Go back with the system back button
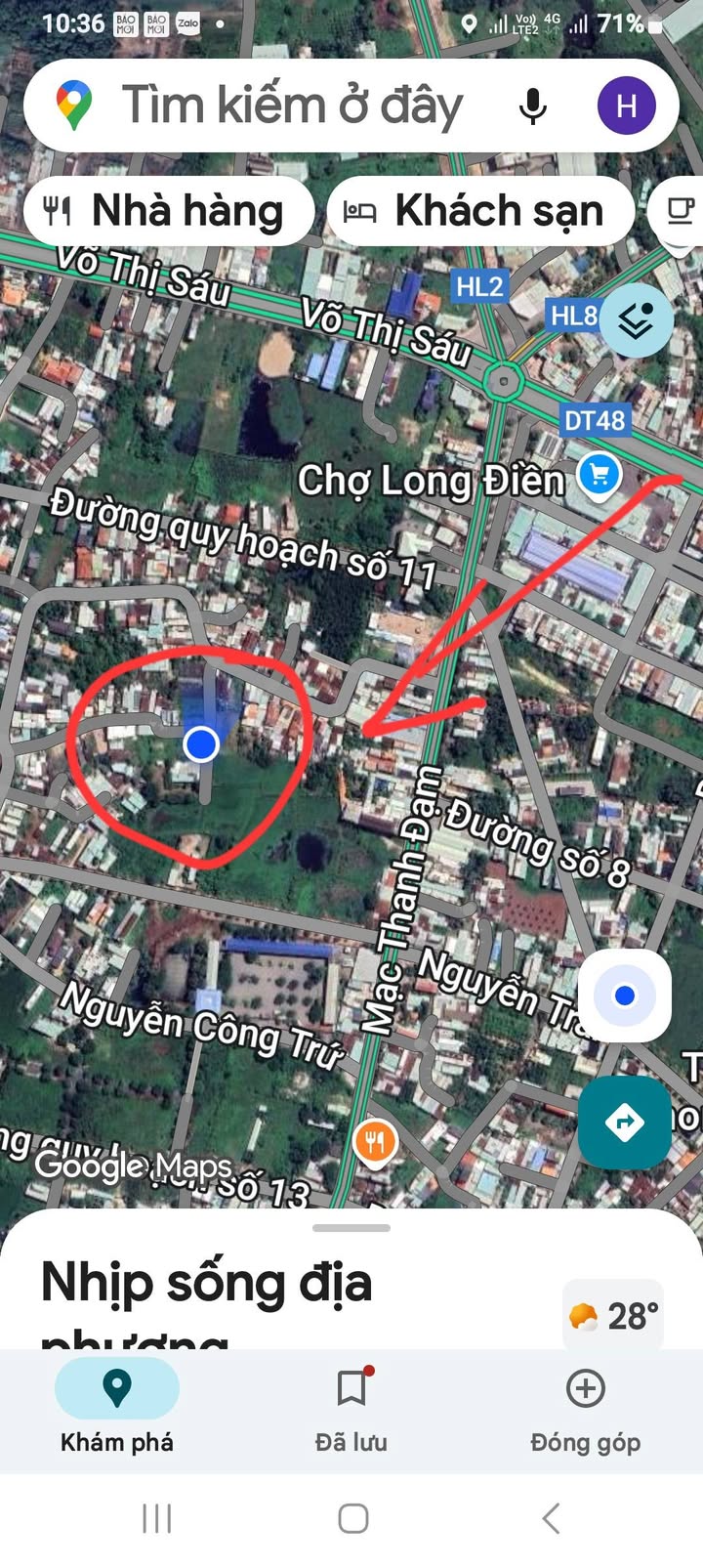This screenshot has width=703, height=1568. click(x=551, y=1518)
